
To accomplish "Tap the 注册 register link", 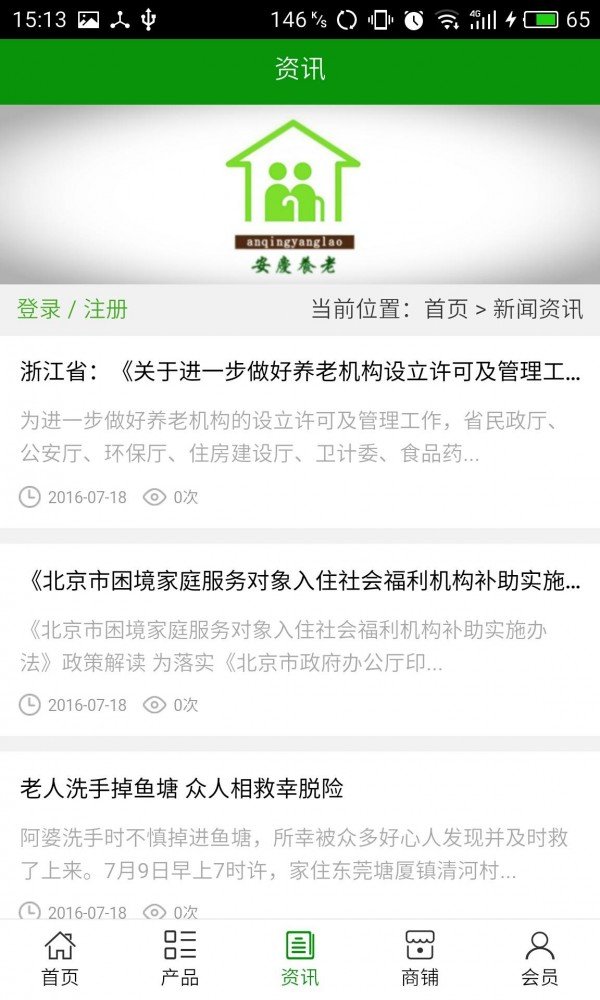I will [105, 309].
